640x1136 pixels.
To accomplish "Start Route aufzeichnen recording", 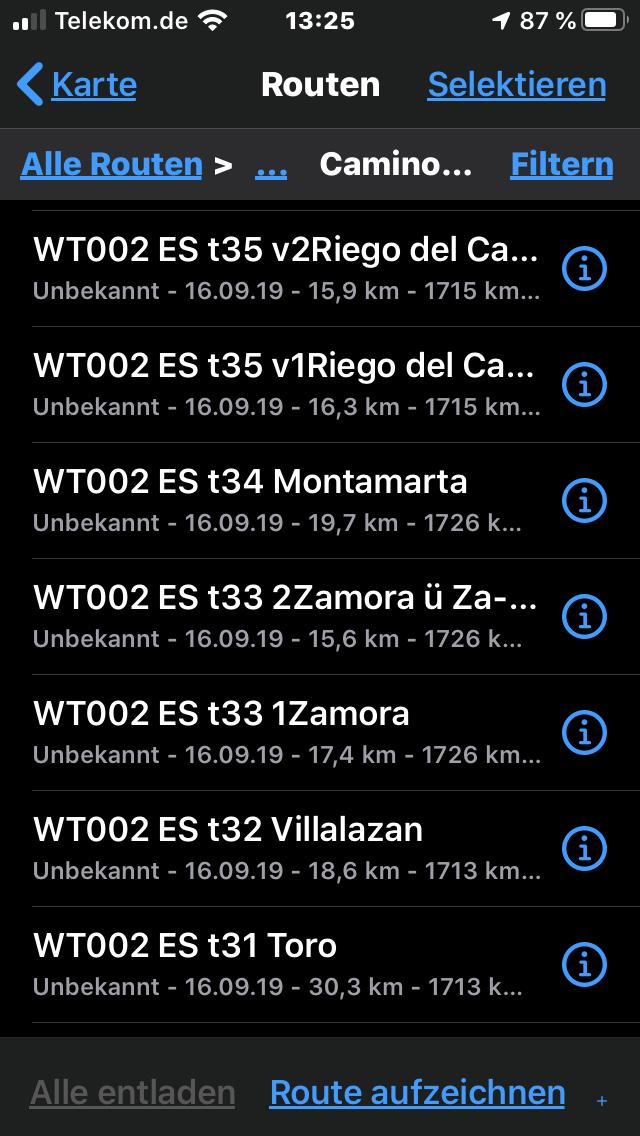I will click(x=417, y=1093).
